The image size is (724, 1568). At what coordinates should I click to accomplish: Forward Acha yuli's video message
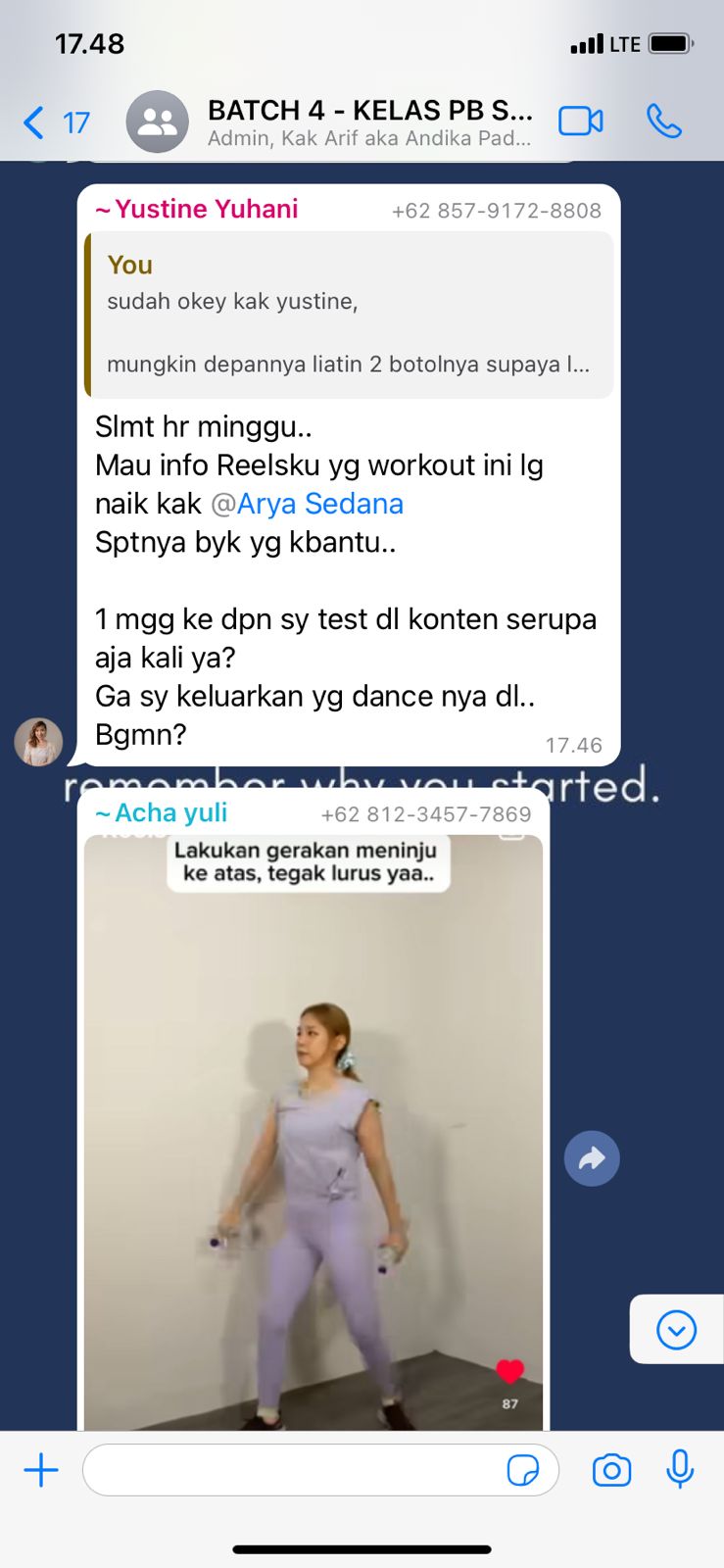tap(592, 1158)
